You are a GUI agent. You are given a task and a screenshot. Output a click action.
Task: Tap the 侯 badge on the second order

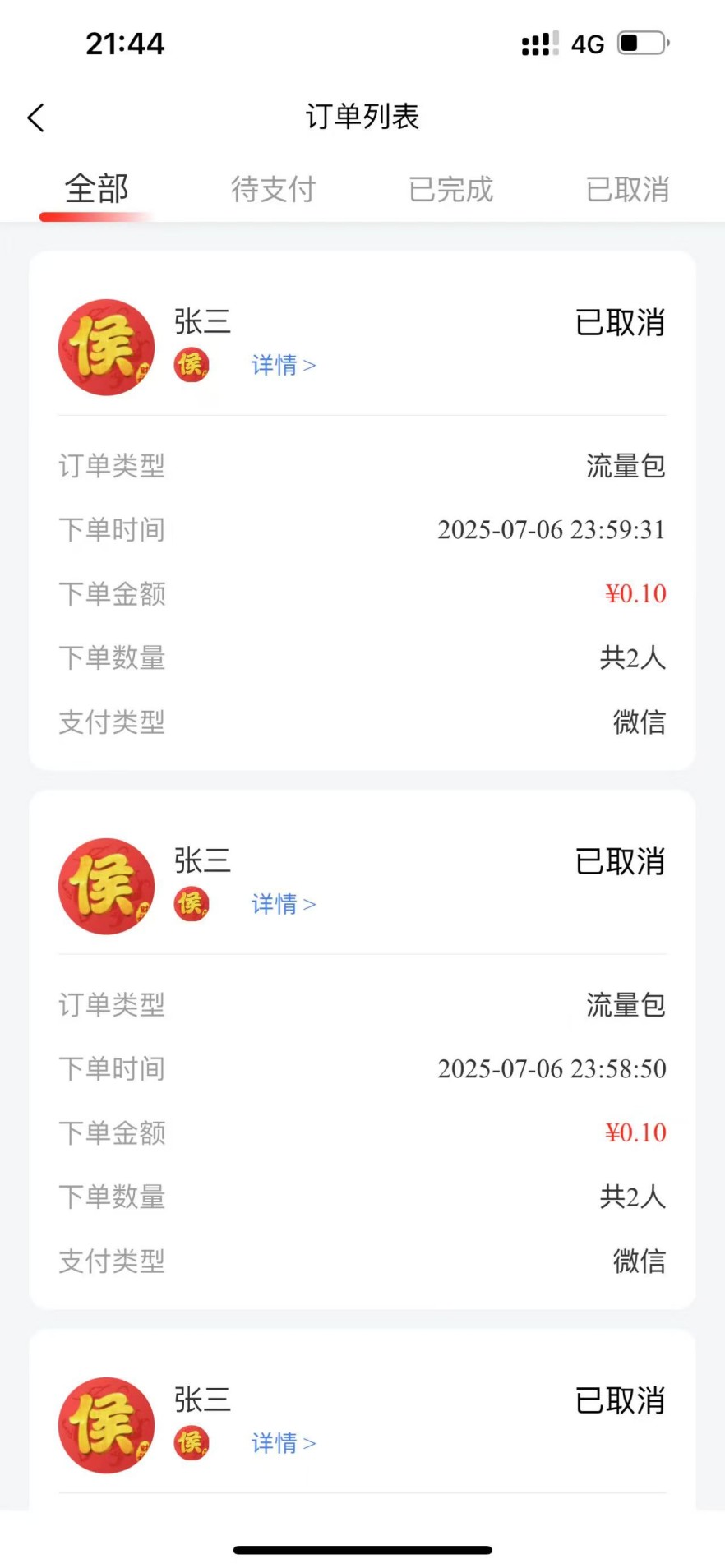[x=191, y=903]
